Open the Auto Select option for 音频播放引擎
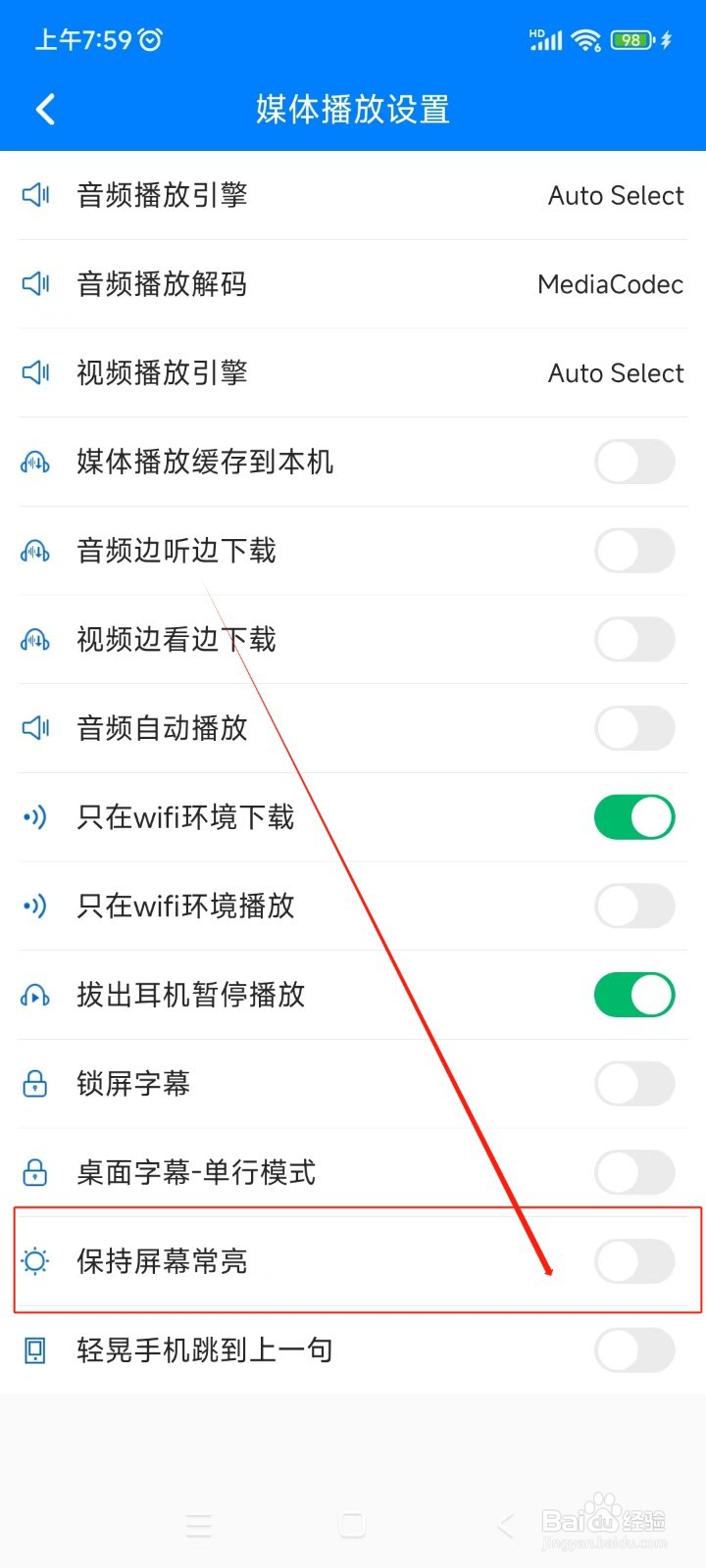 point(615,195)
